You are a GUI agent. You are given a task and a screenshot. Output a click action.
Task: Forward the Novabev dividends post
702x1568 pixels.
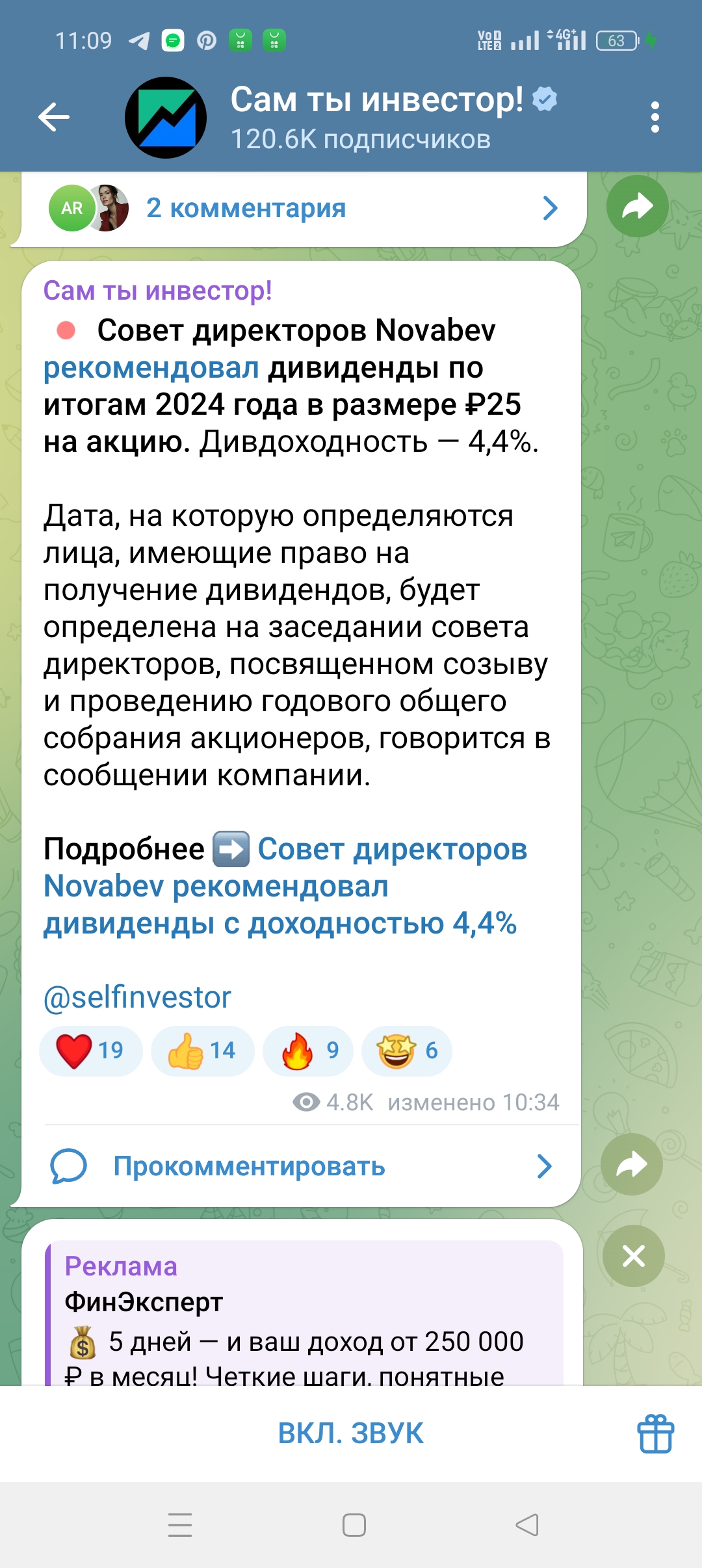[x=631, y=1164]
